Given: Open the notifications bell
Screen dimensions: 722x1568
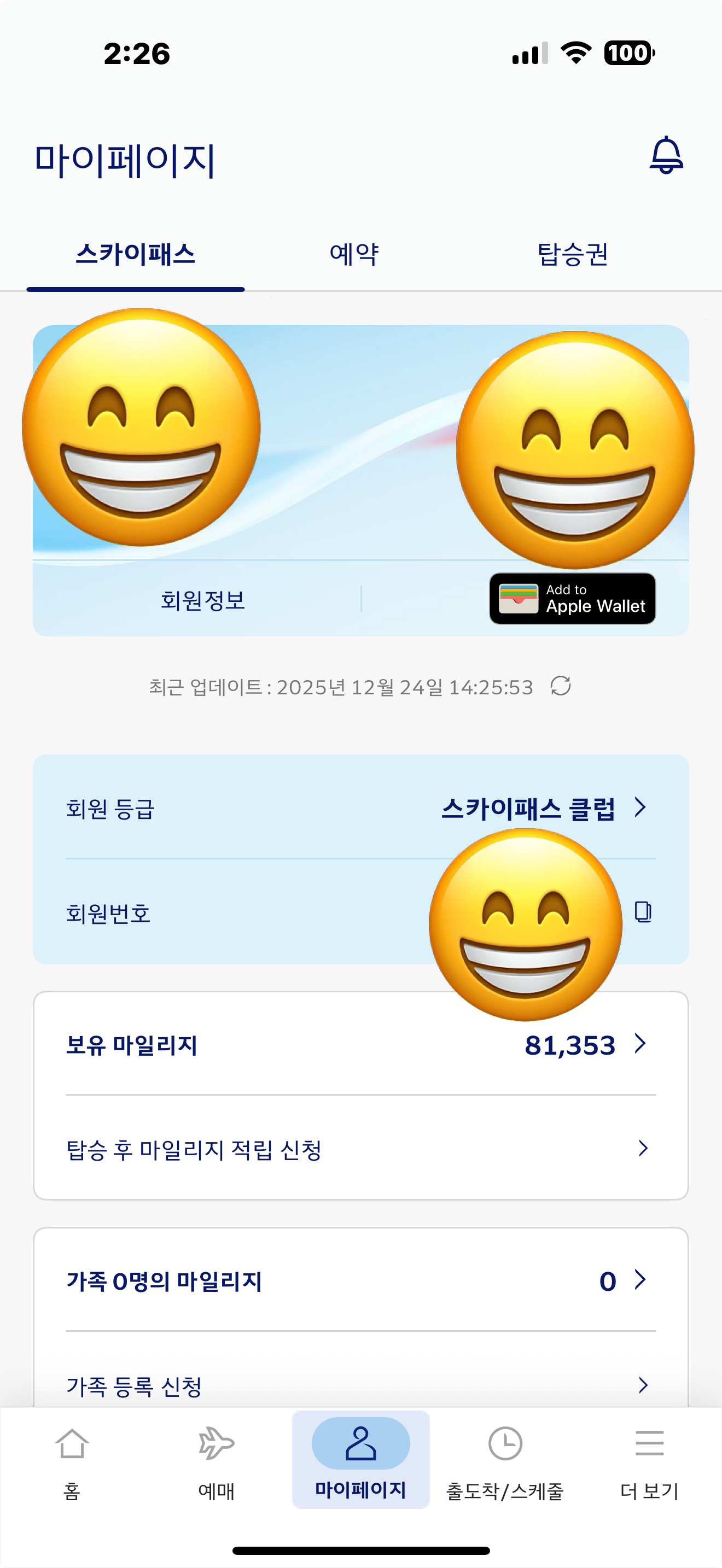Looking at the screenshot, I should pos(666,156).
